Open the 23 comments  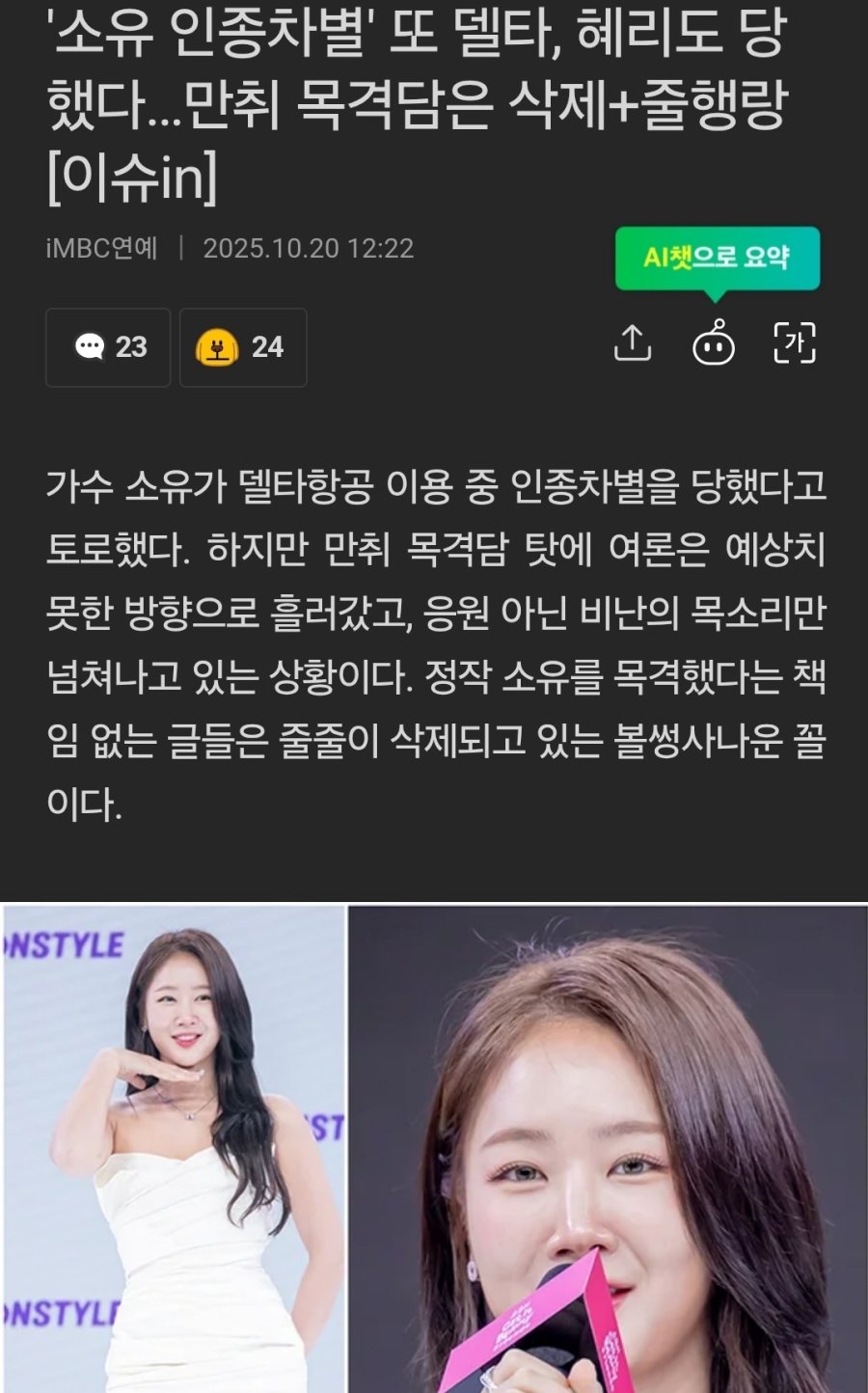click(x=108, y=347)
